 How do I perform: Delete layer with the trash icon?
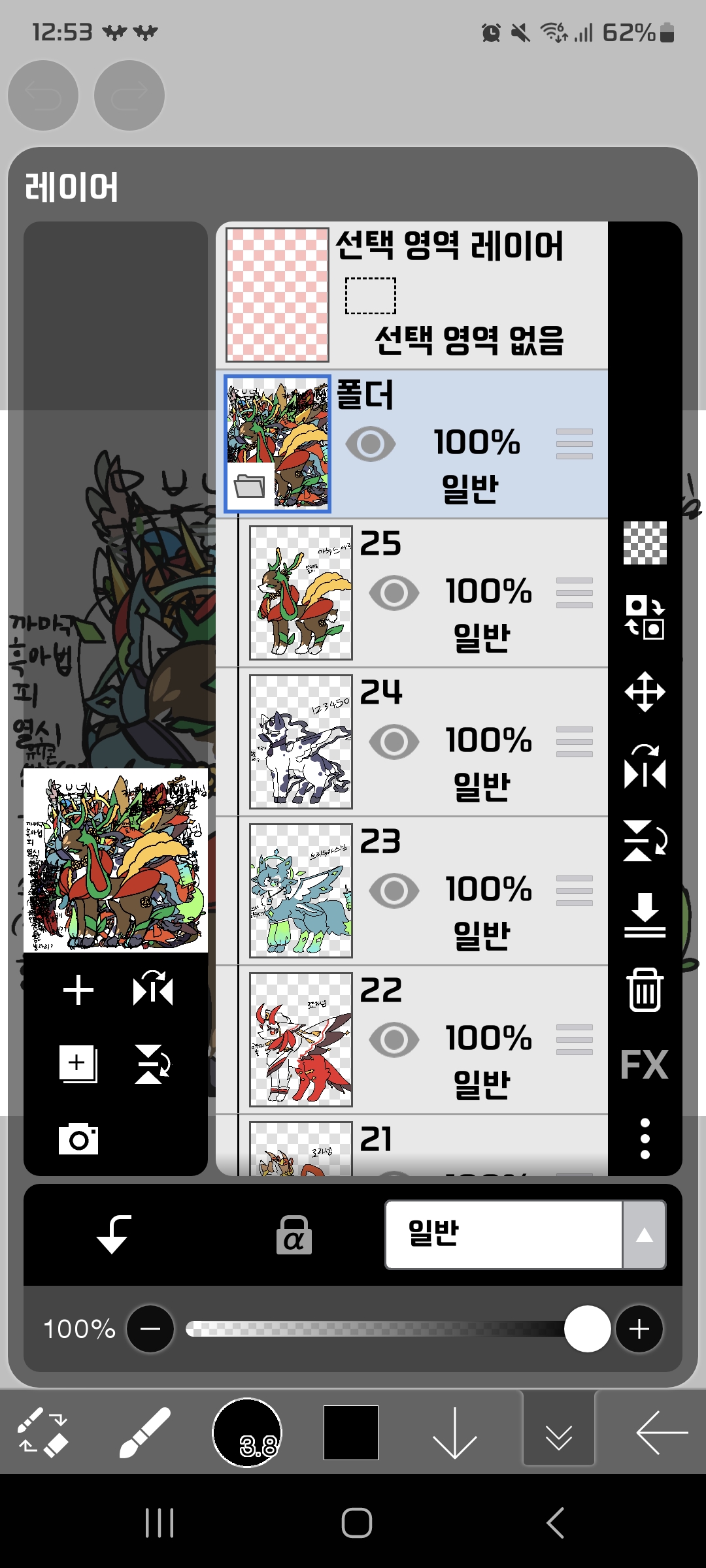(645, 990)
